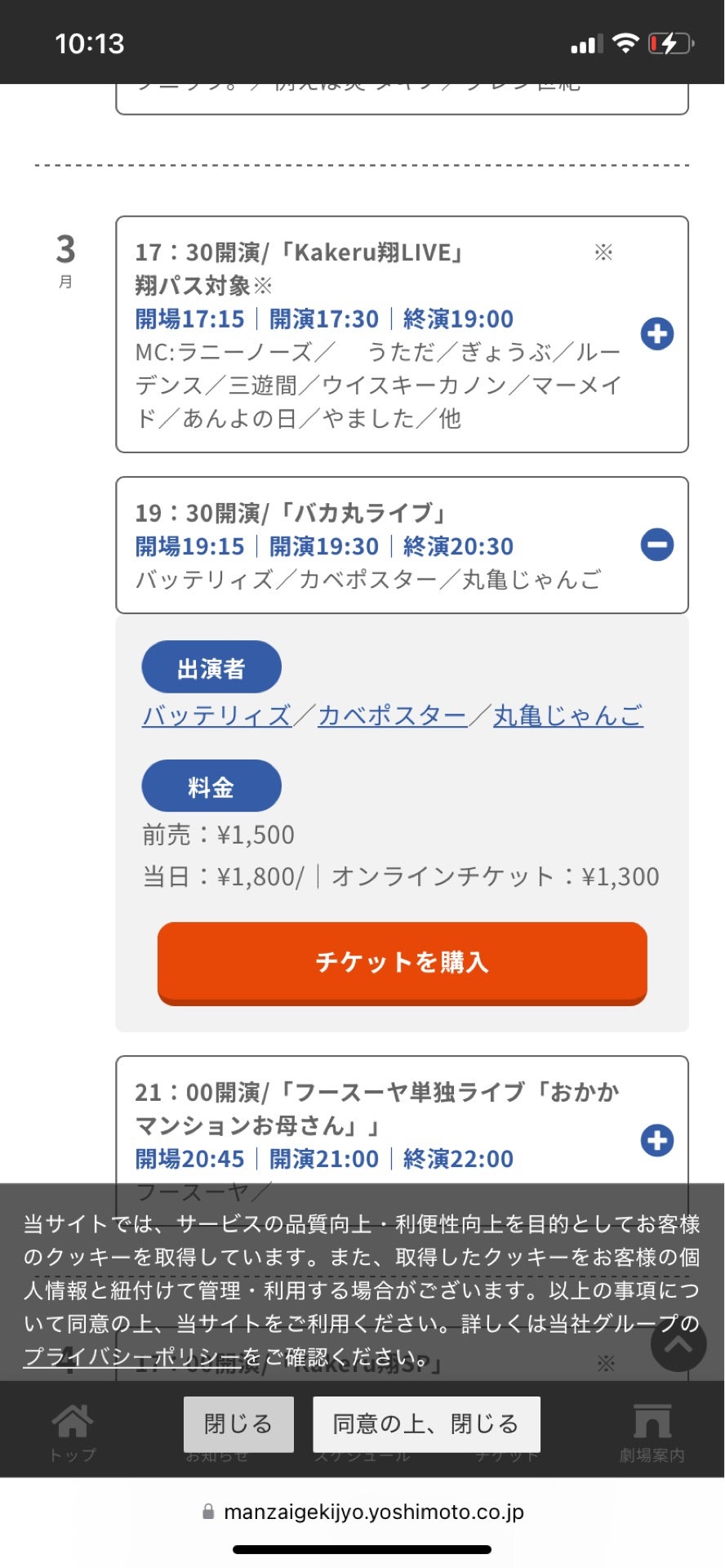Open the 劇場案内 theater guide tab
The image size is (725, 1568).
pos(652,1431)
